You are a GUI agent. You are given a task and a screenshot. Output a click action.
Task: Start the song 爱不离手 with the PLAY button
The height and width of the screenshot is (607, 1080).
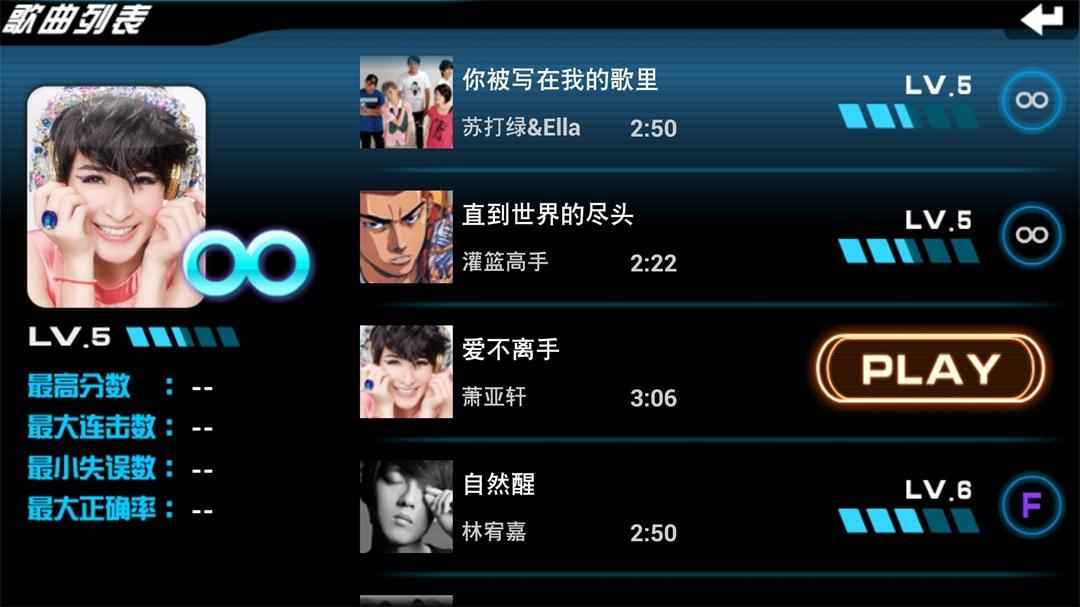point(930,369)
